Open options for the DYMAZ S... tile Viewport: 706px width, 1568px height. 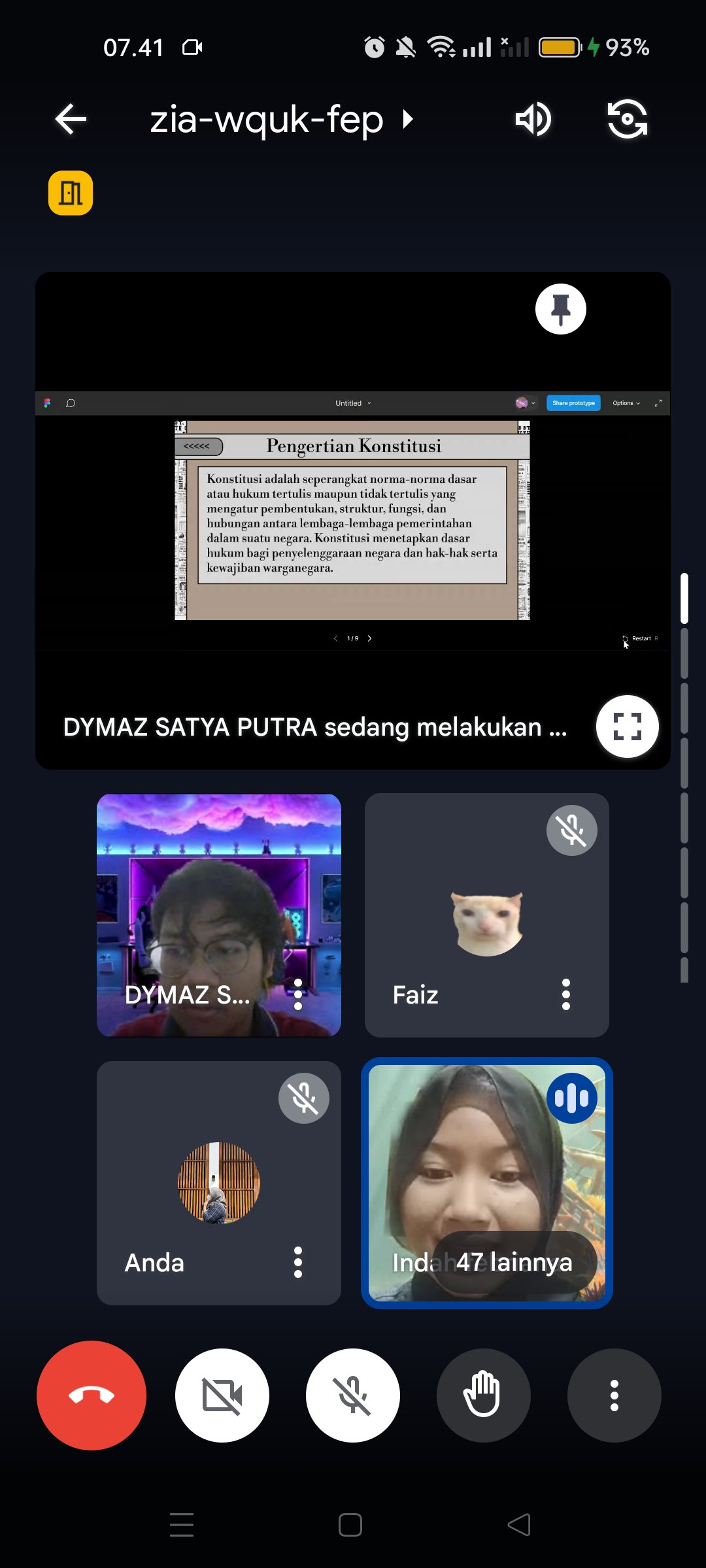pos(298,994)
